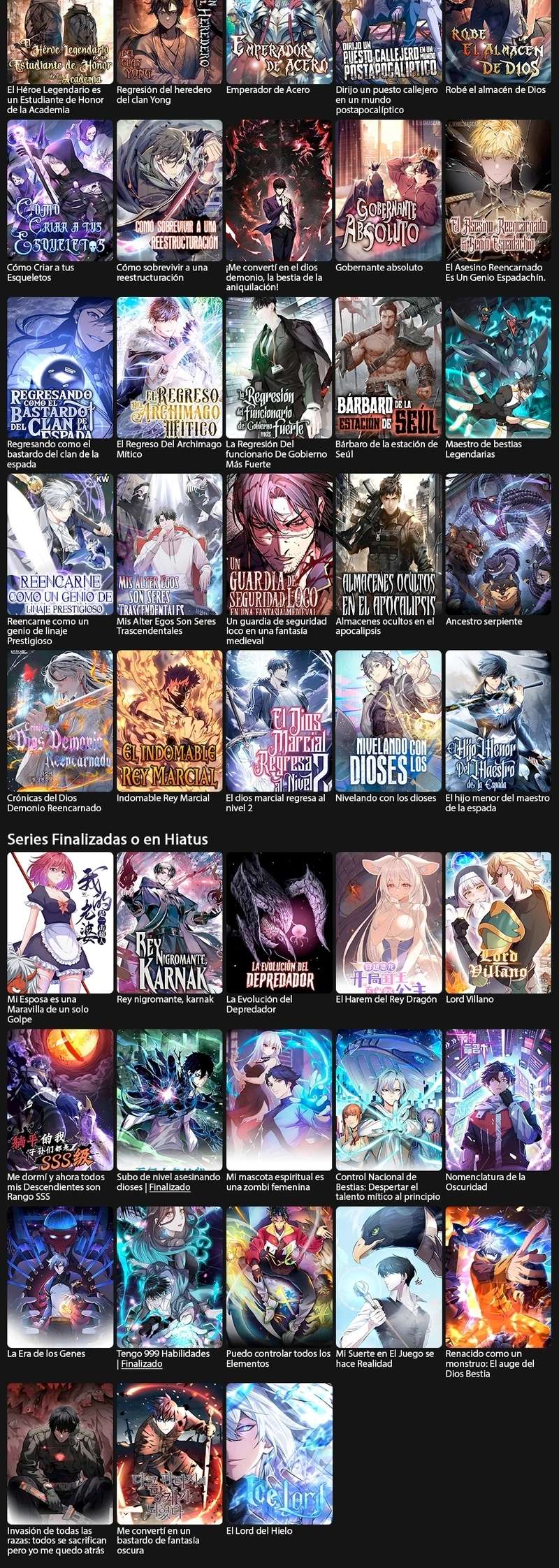The image size is (559, 1568).
Task: Select Lord Villano series
Action: point(498,922)
